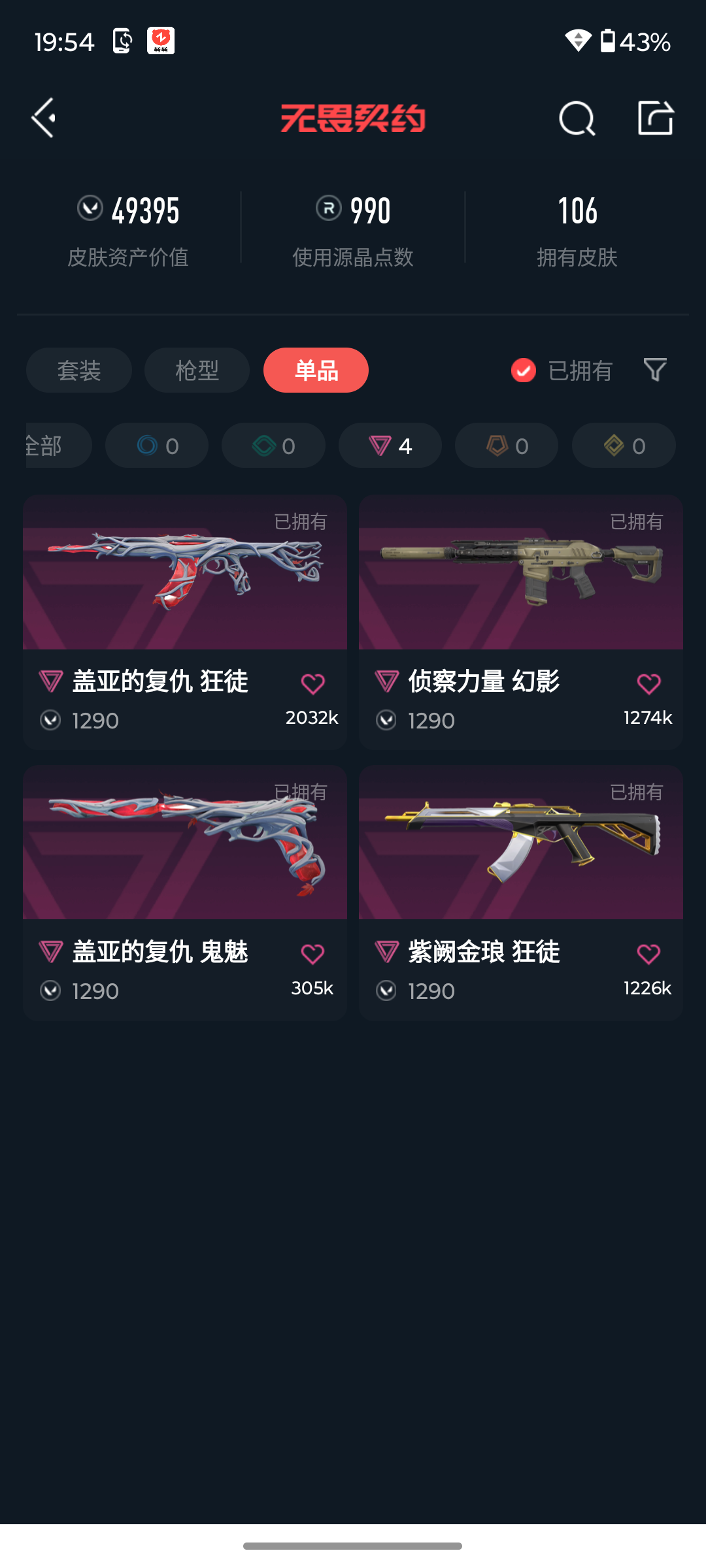Switch to the 枪型 tab
706x1568 pixels.
tap(197, 370)
